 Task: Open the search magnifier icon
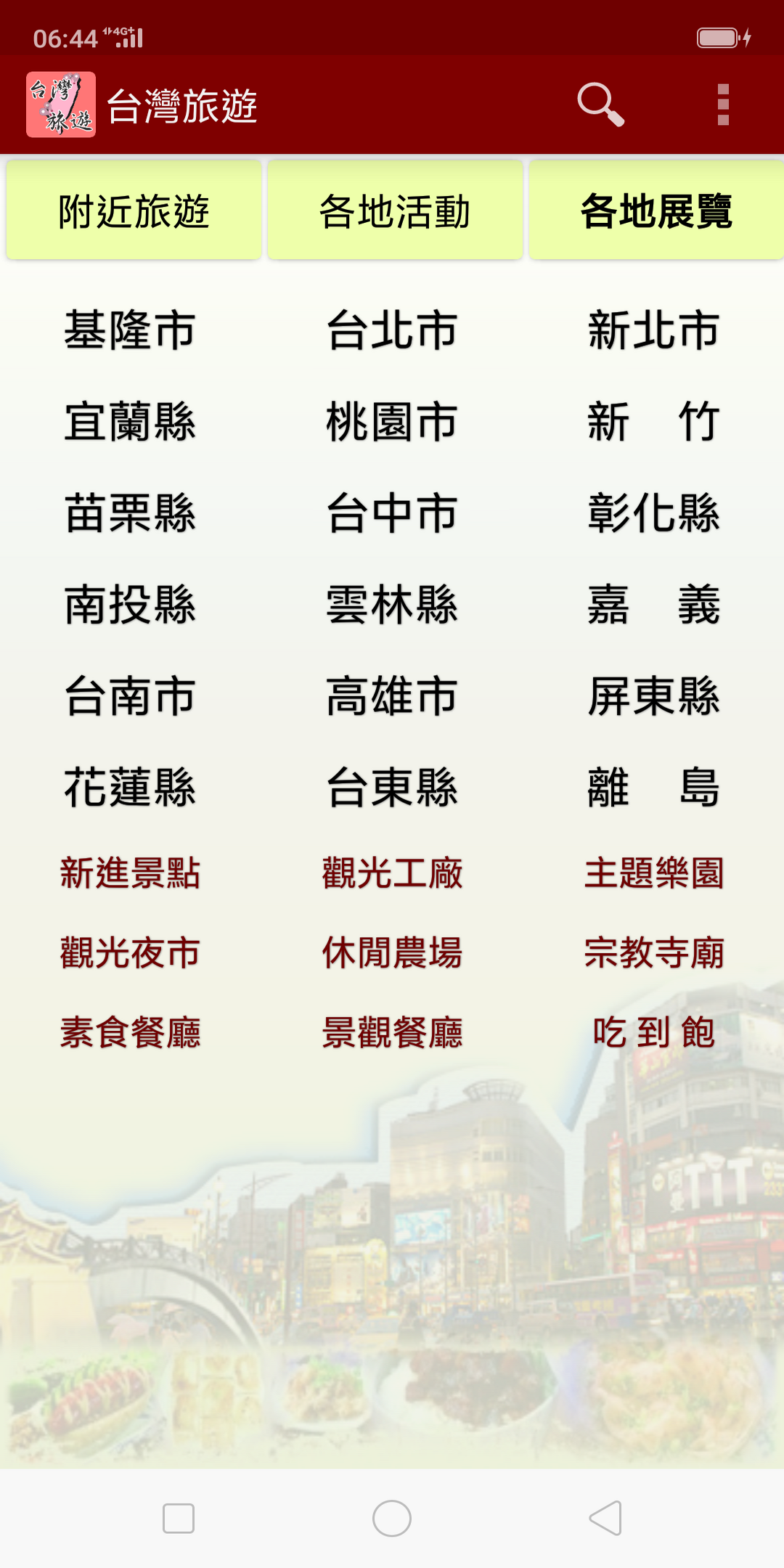[600, 105]
